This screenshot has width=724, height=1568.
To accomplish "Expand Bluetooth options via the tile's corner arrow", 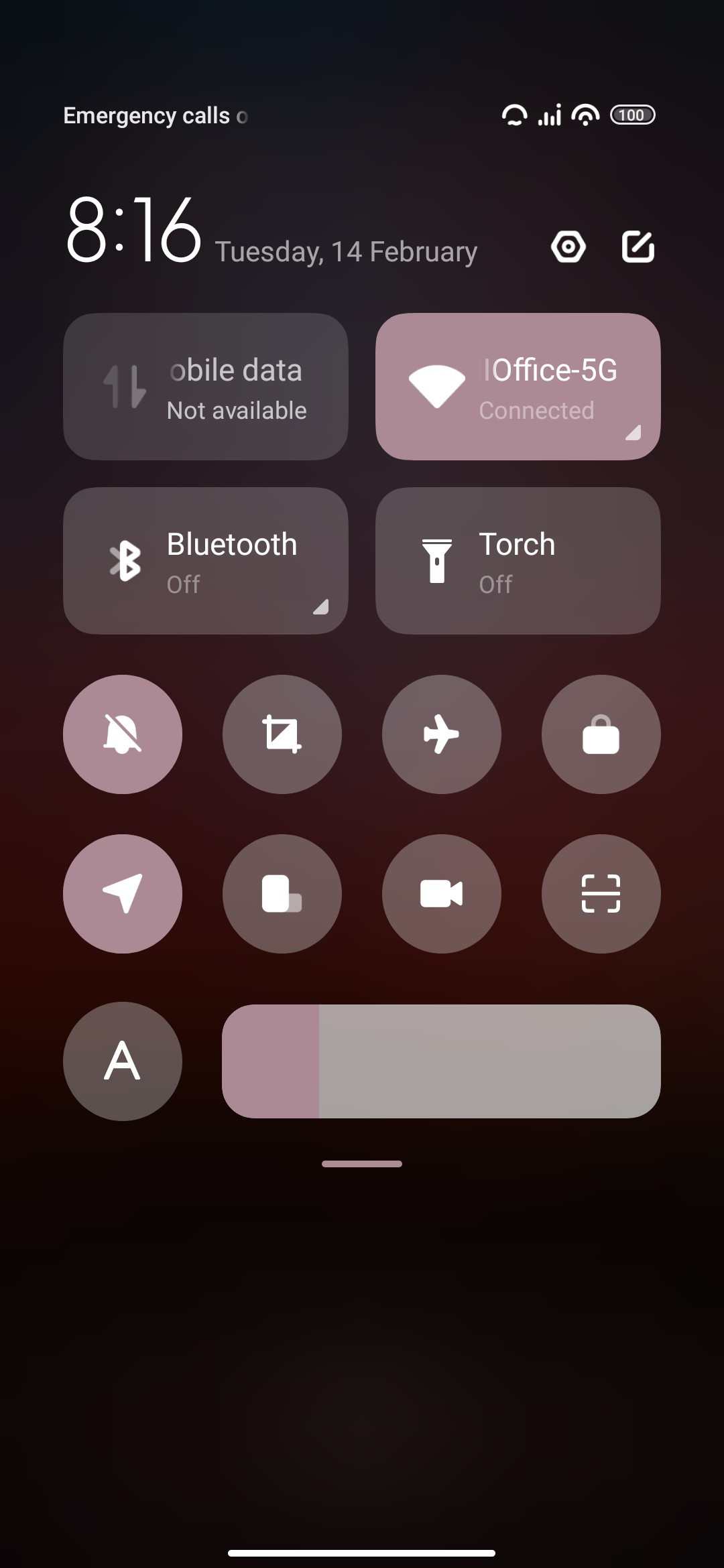I will click(x=321, y=607).
